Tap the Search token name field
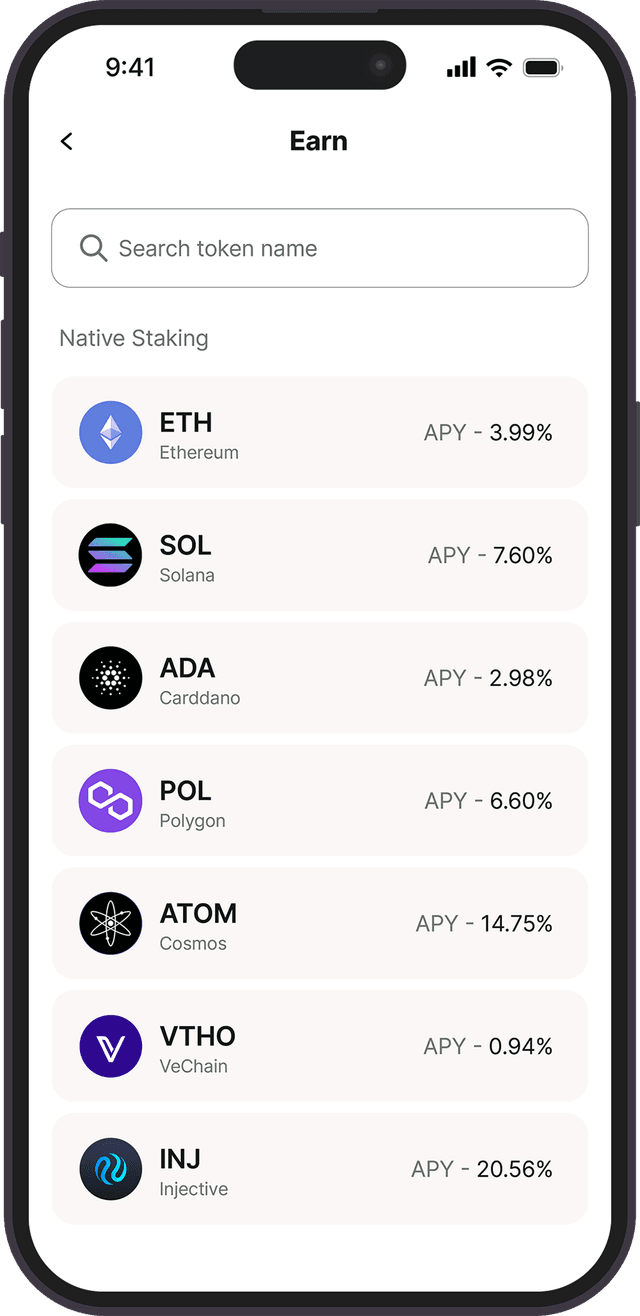Viewport: 640px width, 1316px height. (x=320, y=248)
